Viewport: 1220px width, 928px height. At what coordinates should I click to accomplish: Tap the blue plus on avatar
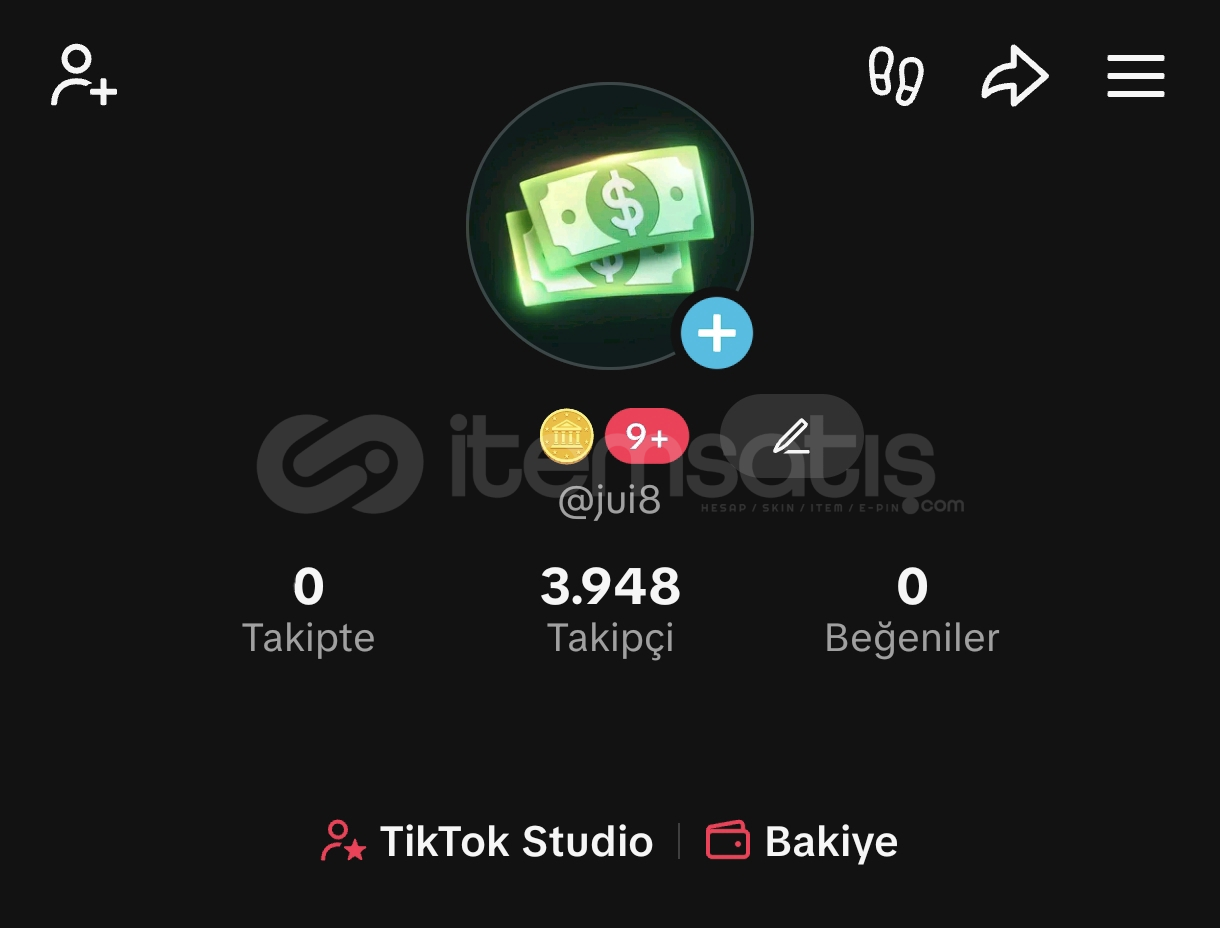point(716,333)
